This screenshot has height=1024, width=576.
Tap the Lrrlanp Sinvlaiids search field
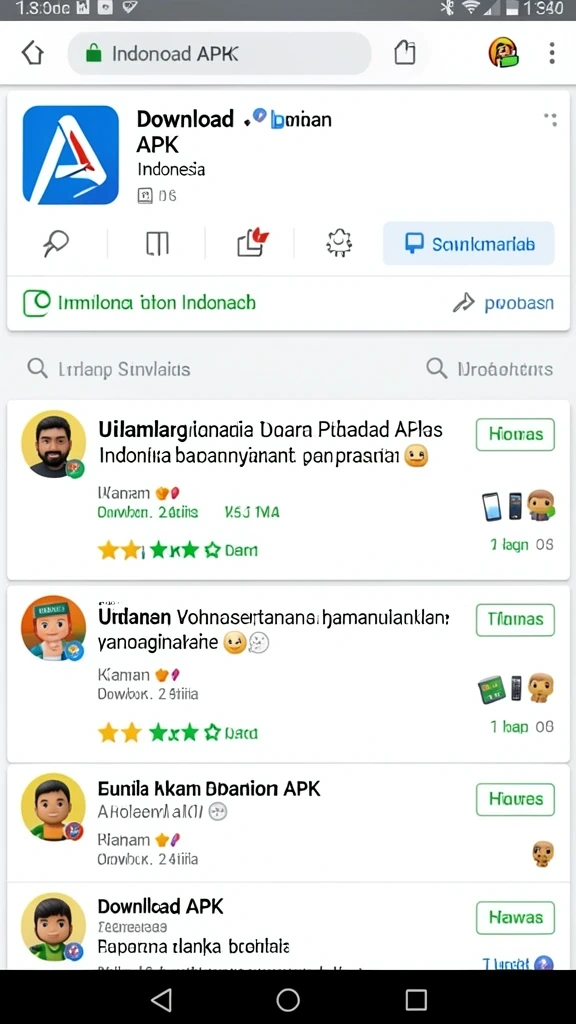click(109, 369)
